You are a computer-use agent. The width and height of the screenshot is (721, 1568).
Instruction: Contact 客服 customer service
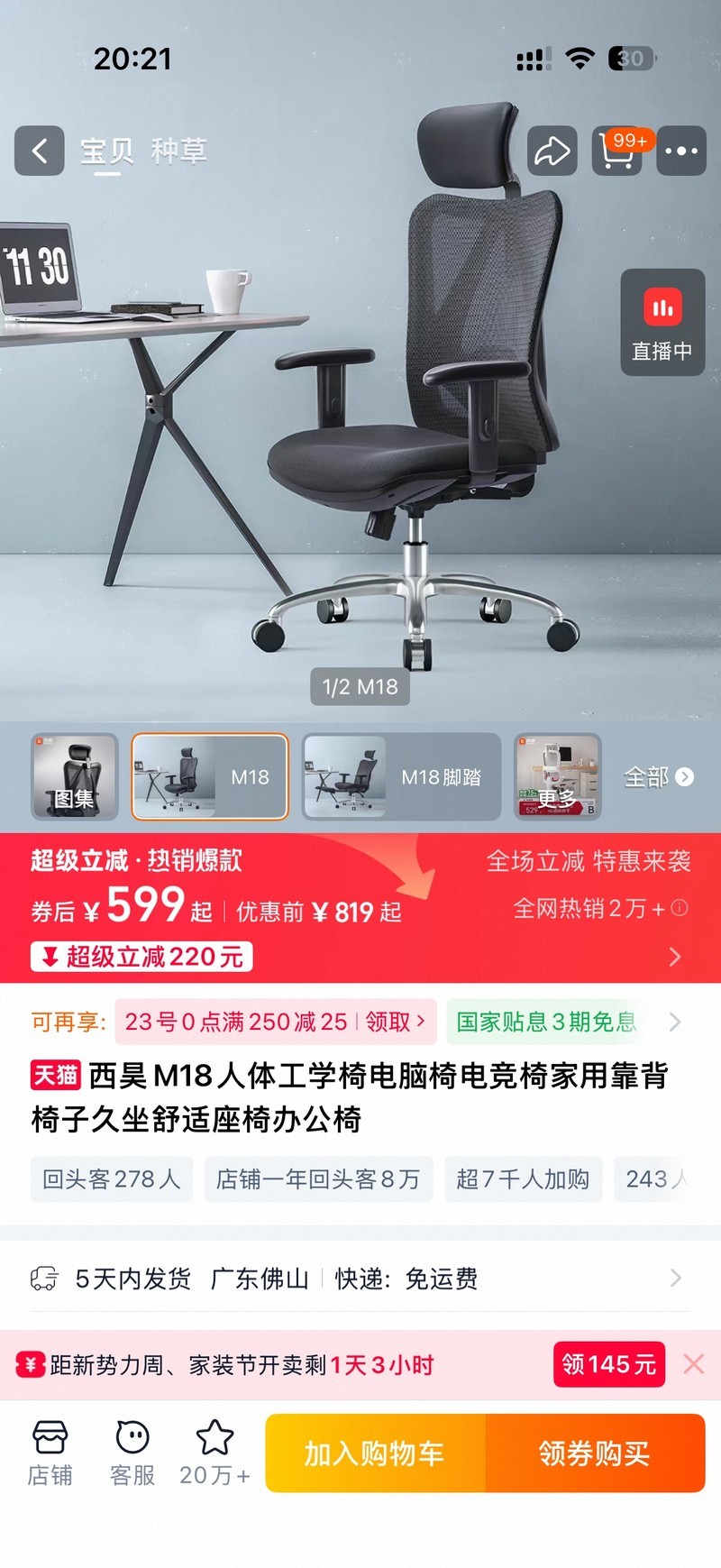point(132,1453)
